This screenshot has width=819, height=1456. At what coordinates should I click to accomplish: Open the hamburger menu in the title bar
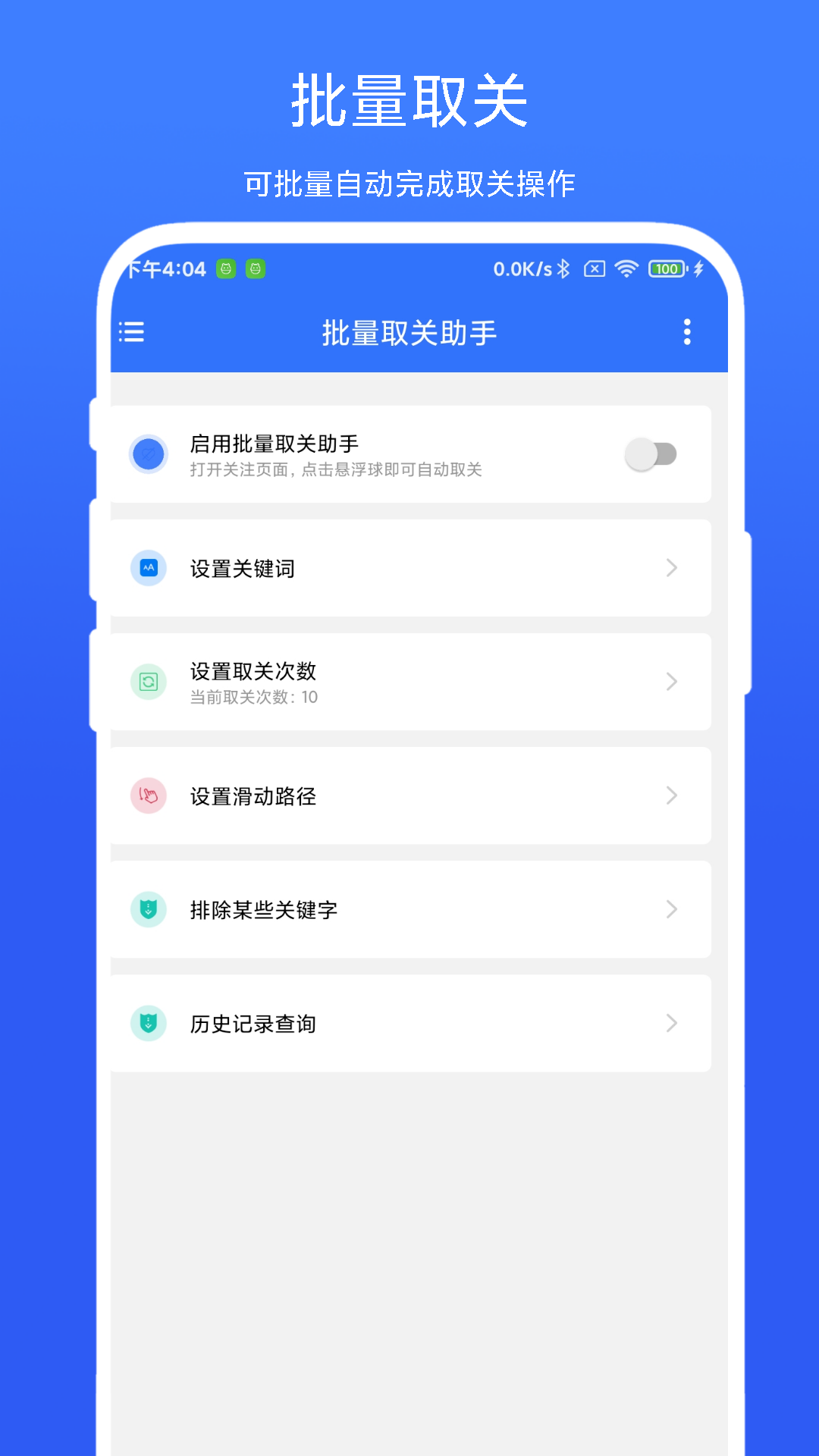pyautogui.click(x=130, y=332)
